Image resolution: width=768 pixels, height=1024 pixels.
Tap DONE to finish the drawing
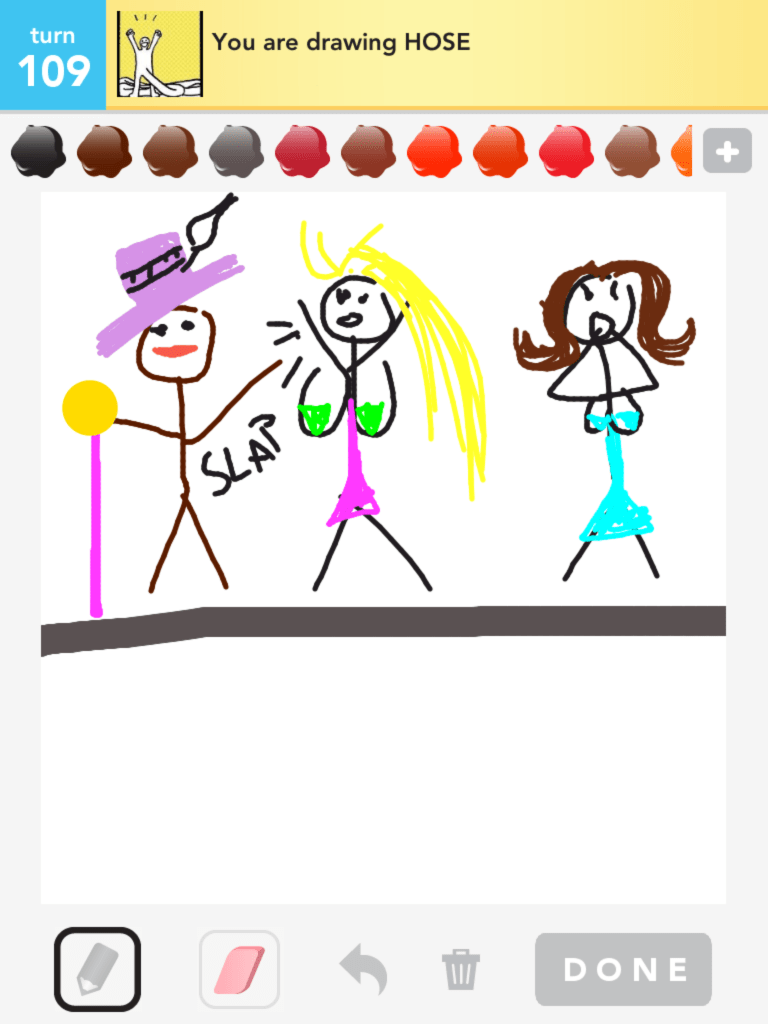click(x=623, y=970)
